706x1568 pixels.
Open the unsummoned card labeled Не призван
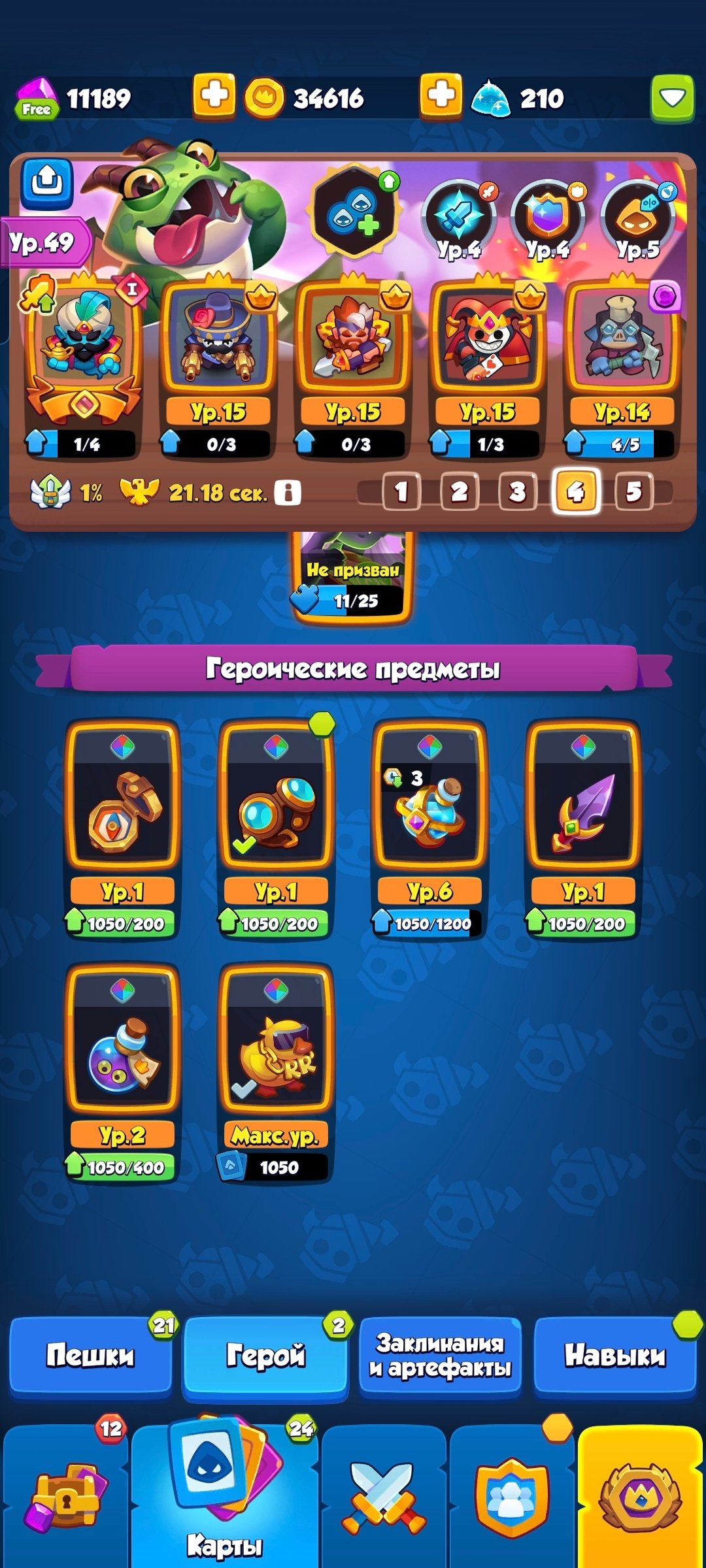point(353,575)
